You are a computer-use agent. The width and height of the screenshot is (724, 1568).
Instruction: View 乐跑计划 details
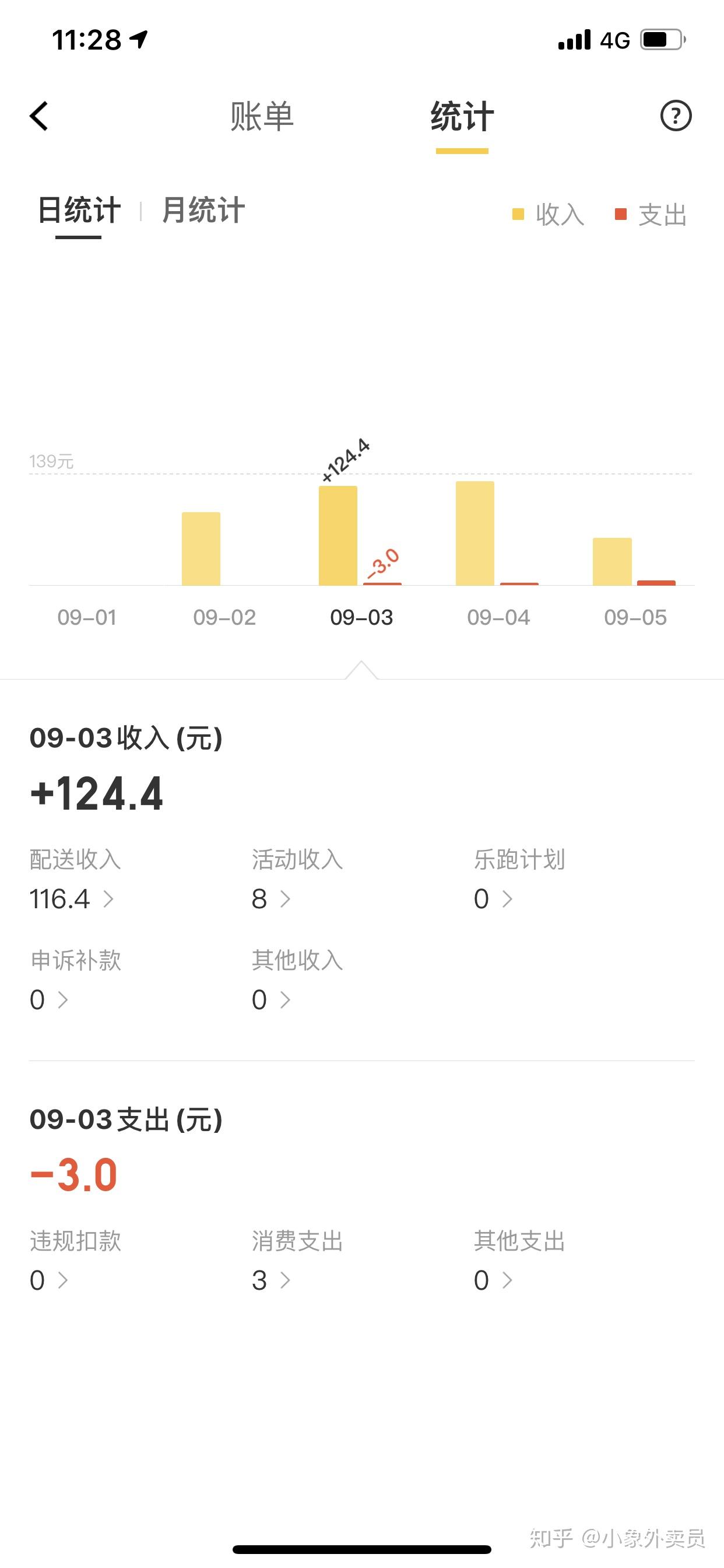(493, 898)
